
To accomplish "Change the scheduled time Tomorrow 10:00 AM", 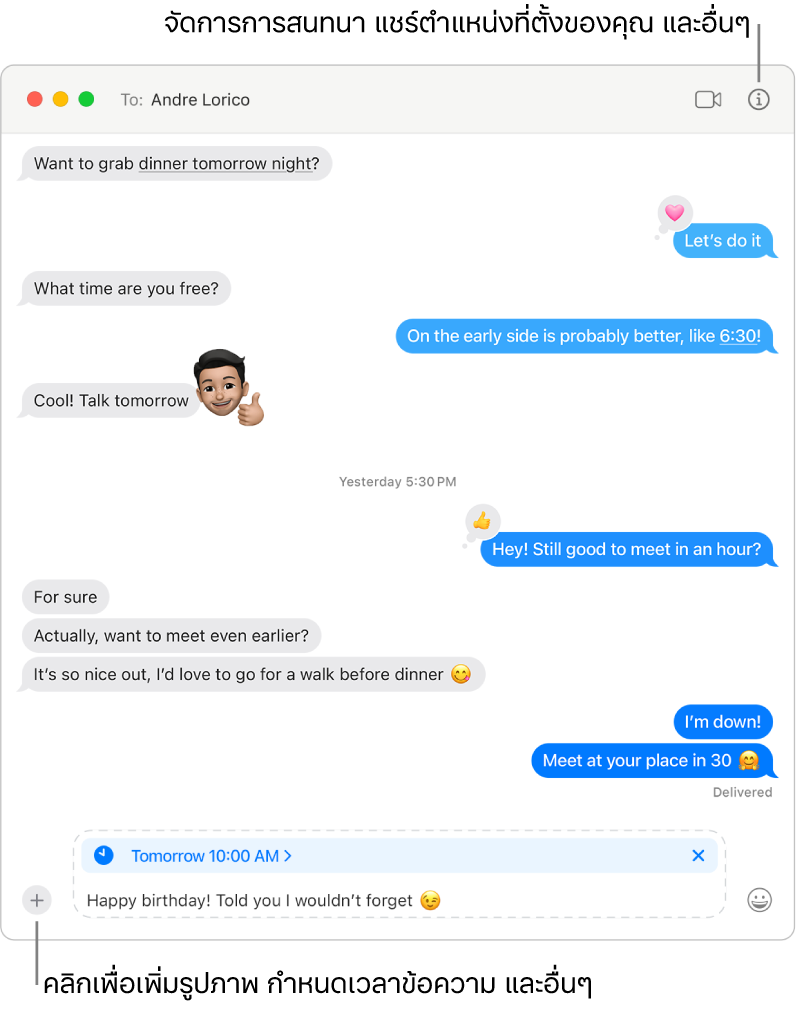I will click(x=211, y=856).
